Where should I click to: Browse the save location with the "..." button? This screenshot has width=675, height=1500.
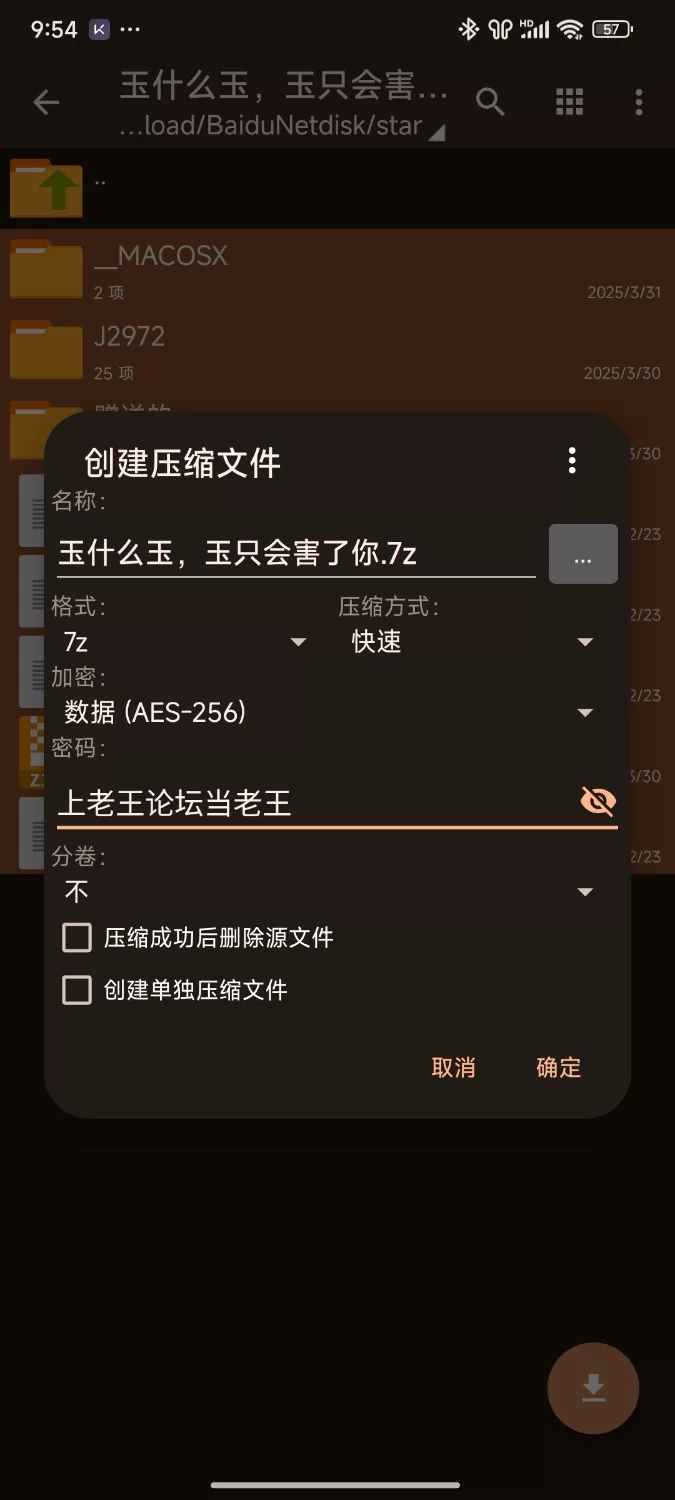(583, 554)
